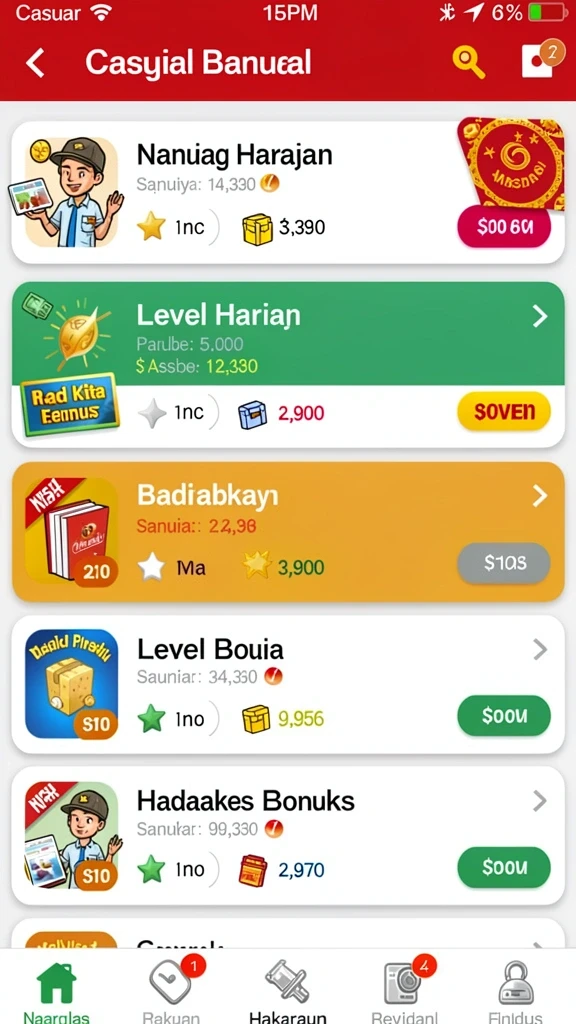Open the Level Bouia card

click(288, 684)
